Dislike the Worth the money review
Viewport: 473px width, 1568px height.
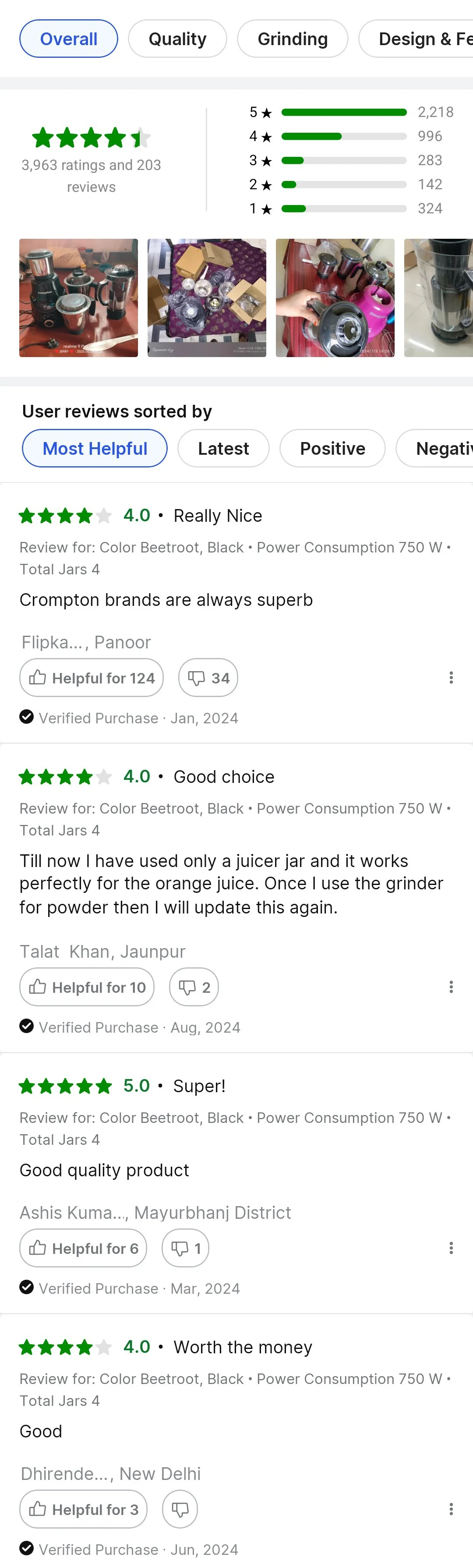point(180,1509)
